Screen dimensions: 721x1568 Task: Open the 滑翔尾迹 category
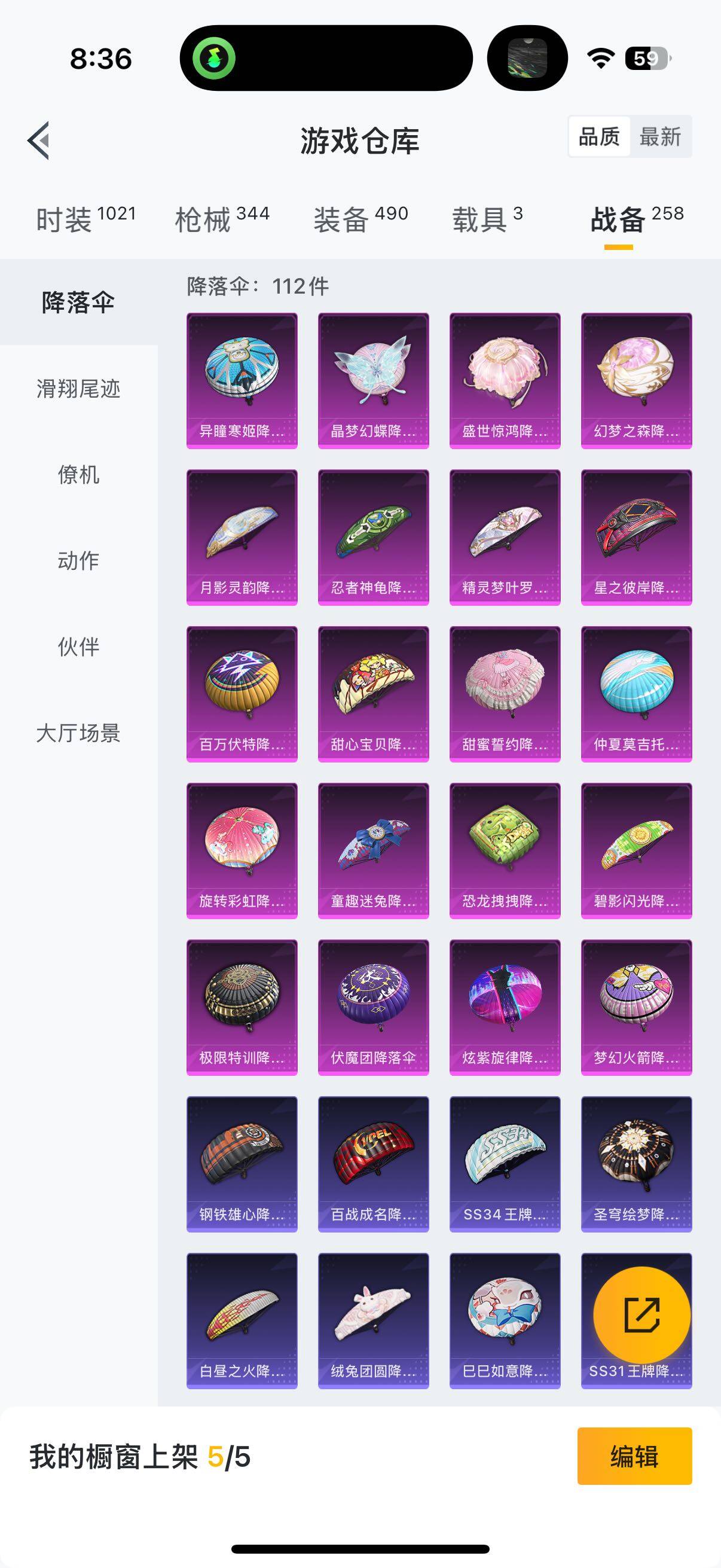pyautogui.click(x=78, y=388)
